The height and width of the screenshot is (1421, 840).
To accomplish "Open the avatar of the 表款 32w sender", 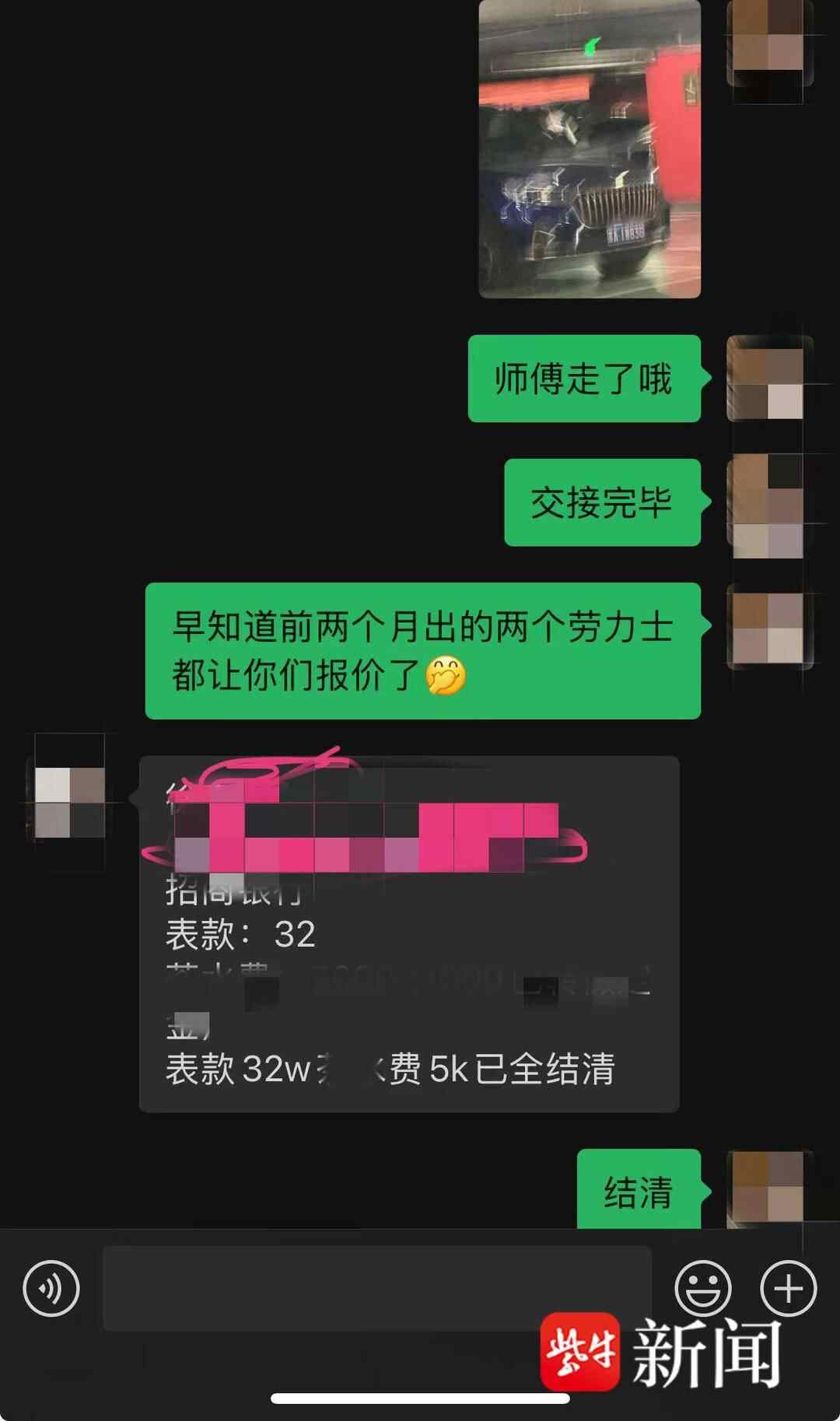I will click(70, 801).
